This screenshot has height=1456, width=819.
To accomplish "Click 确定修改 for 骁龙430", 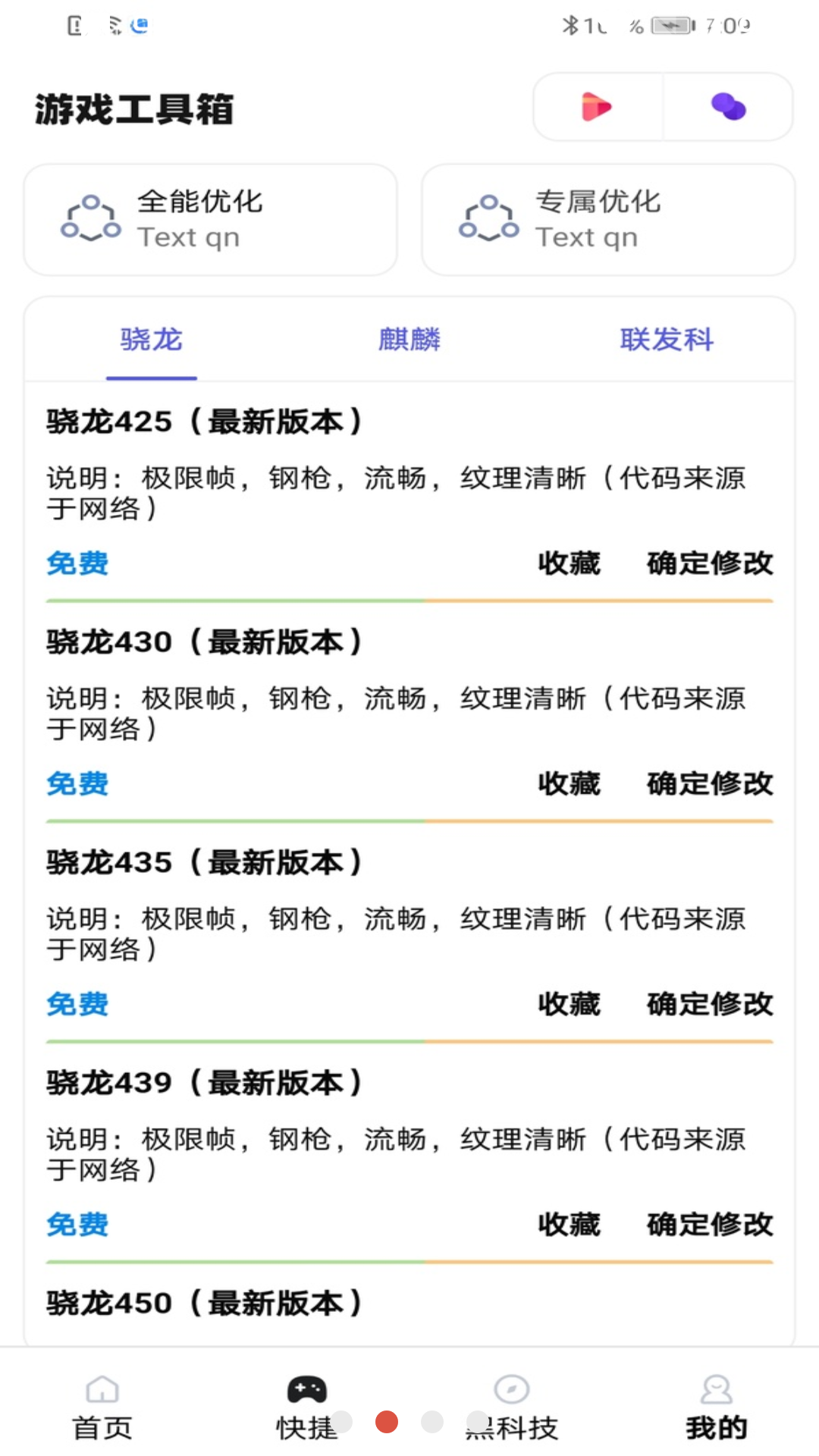I will click(x=708, y=784).
